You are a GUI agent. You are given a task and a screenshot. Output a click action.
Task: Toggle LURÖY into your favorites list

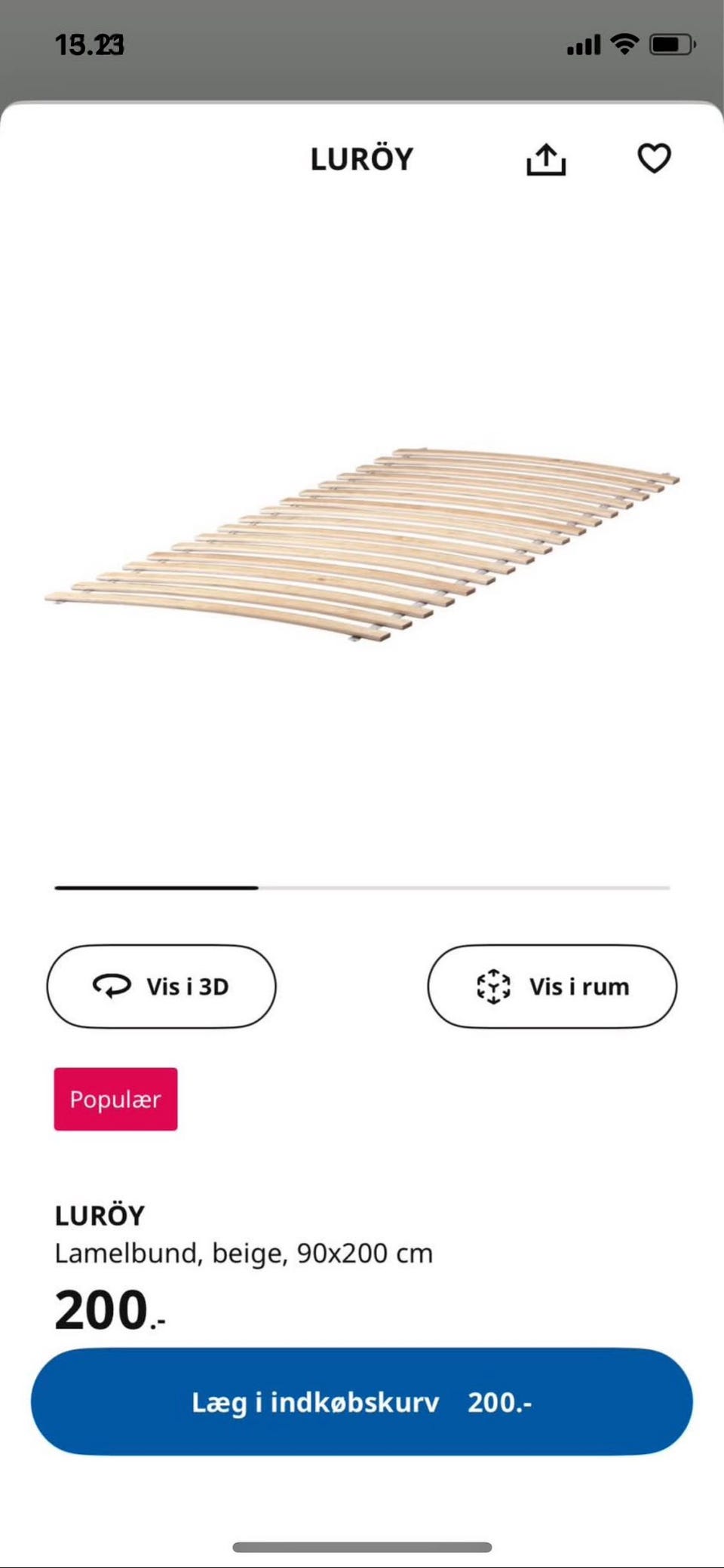(655, 158)
